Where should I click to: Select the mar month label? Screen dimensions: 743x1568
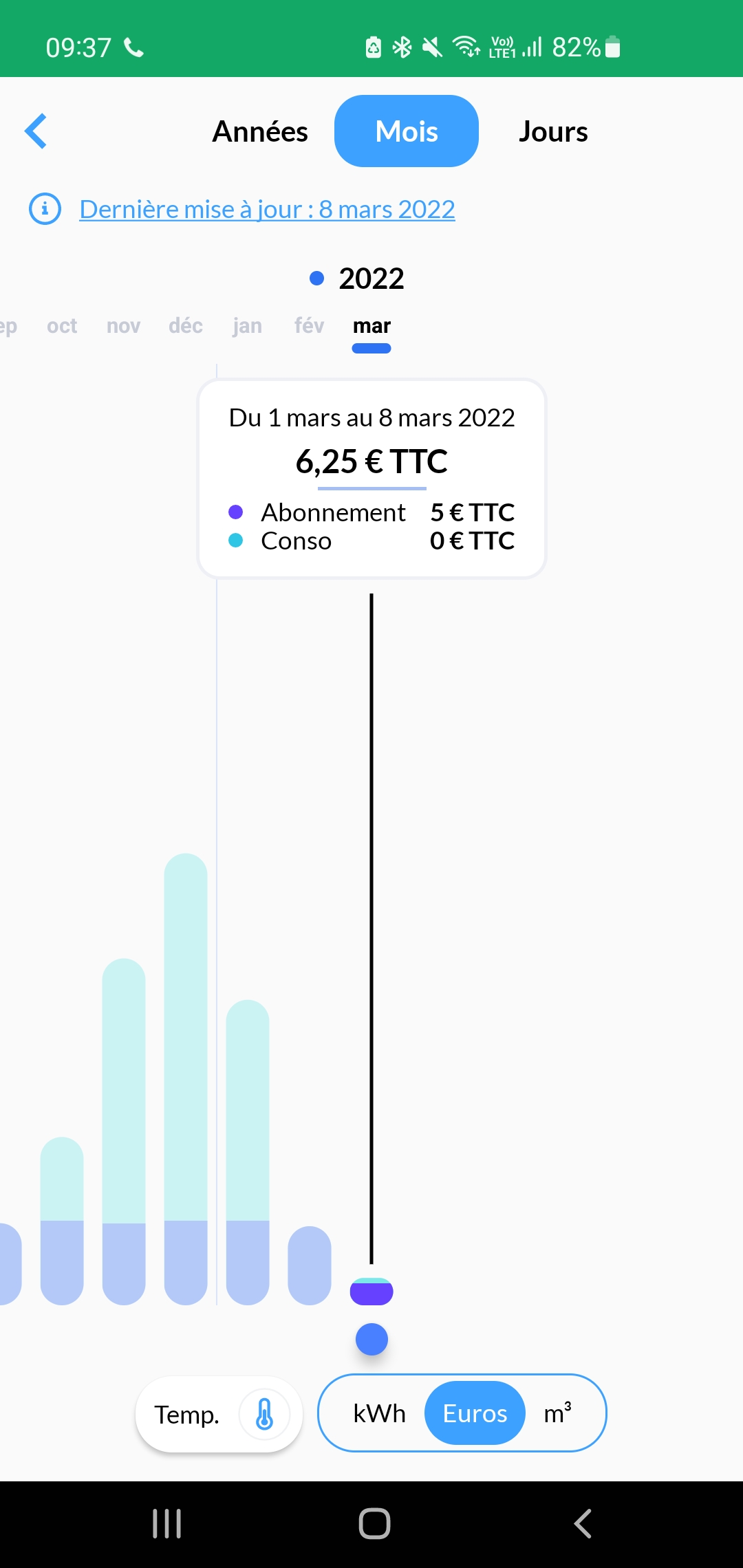[371, 326]
